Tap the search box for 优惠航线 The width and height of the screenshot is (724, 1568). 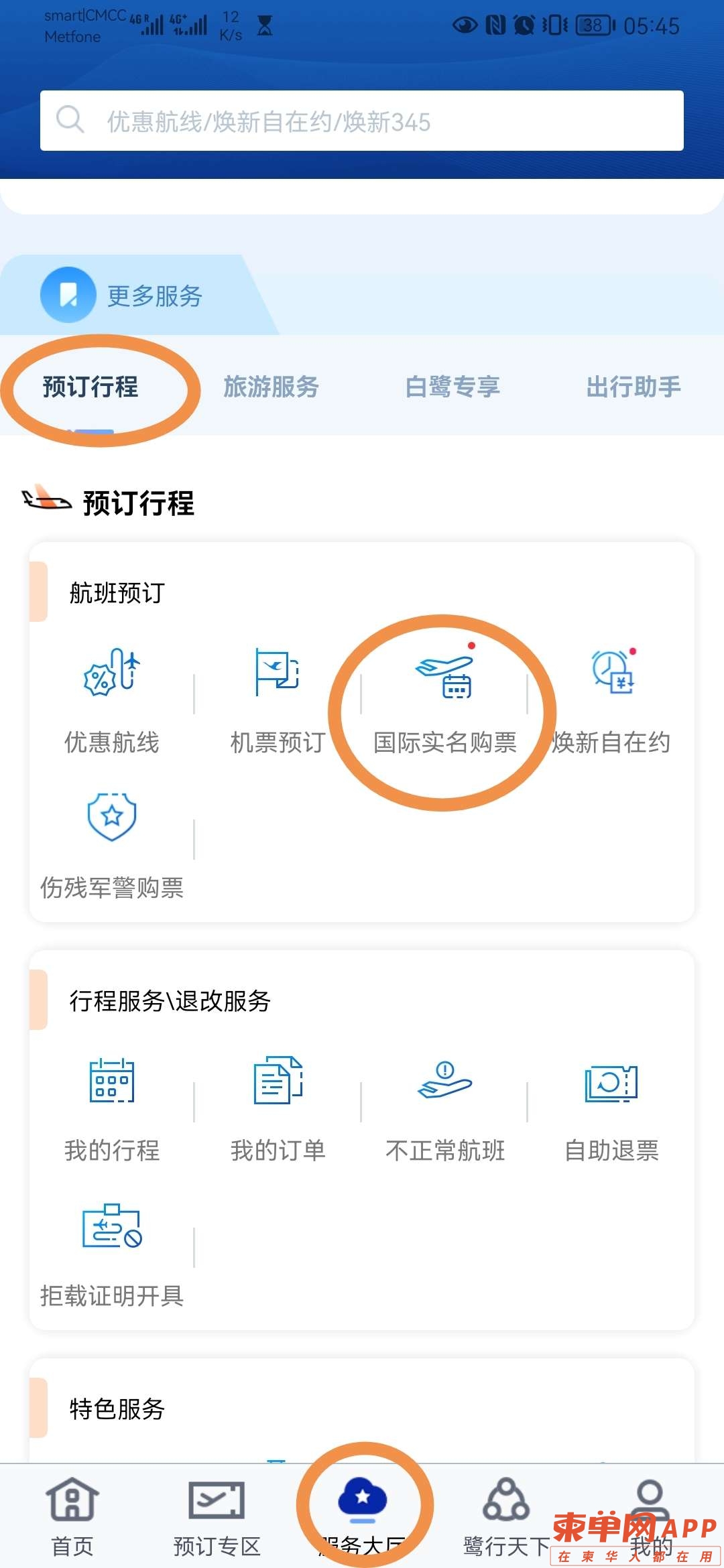coord(362,121)
